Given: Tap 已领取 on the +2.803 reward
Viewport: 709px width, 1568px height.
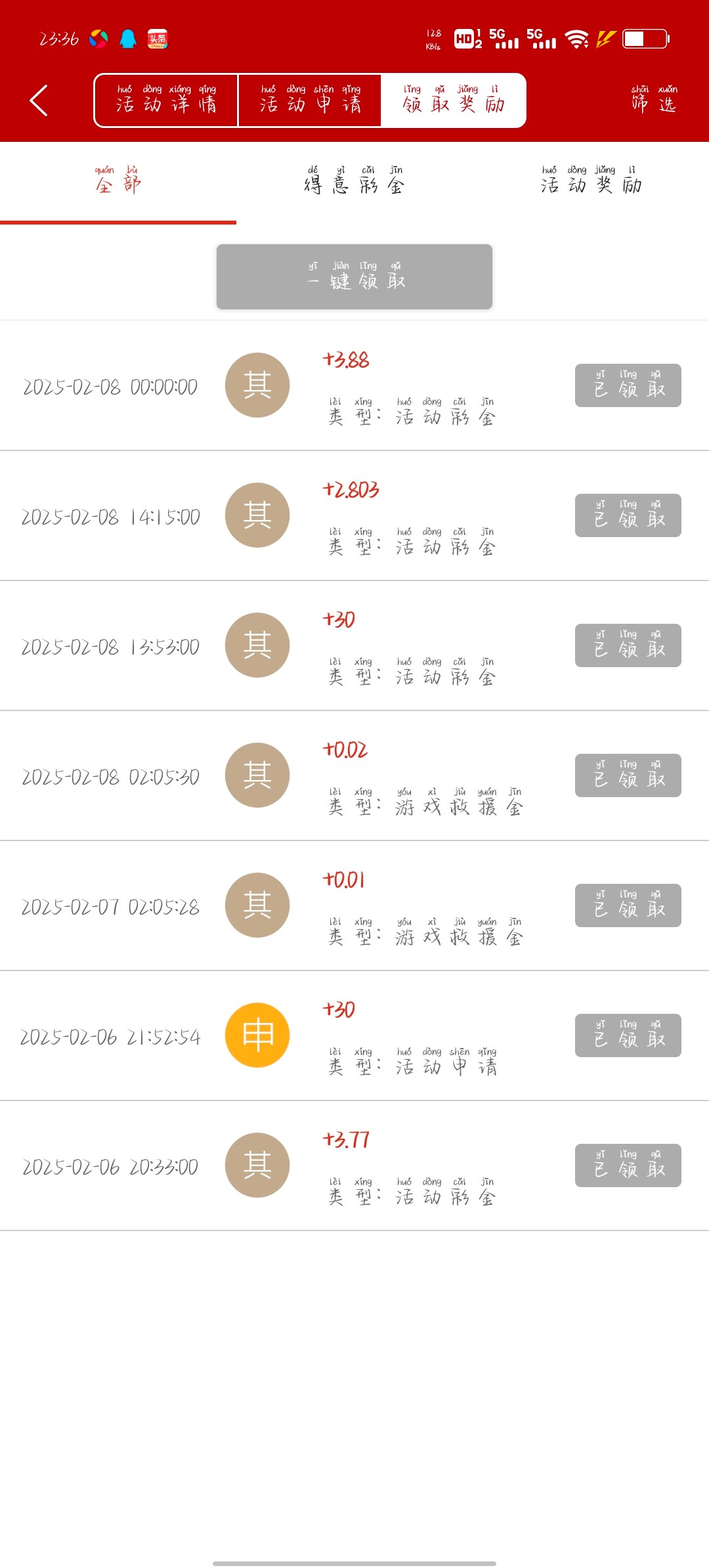Looking at the screenshot, I should point(628,515).
